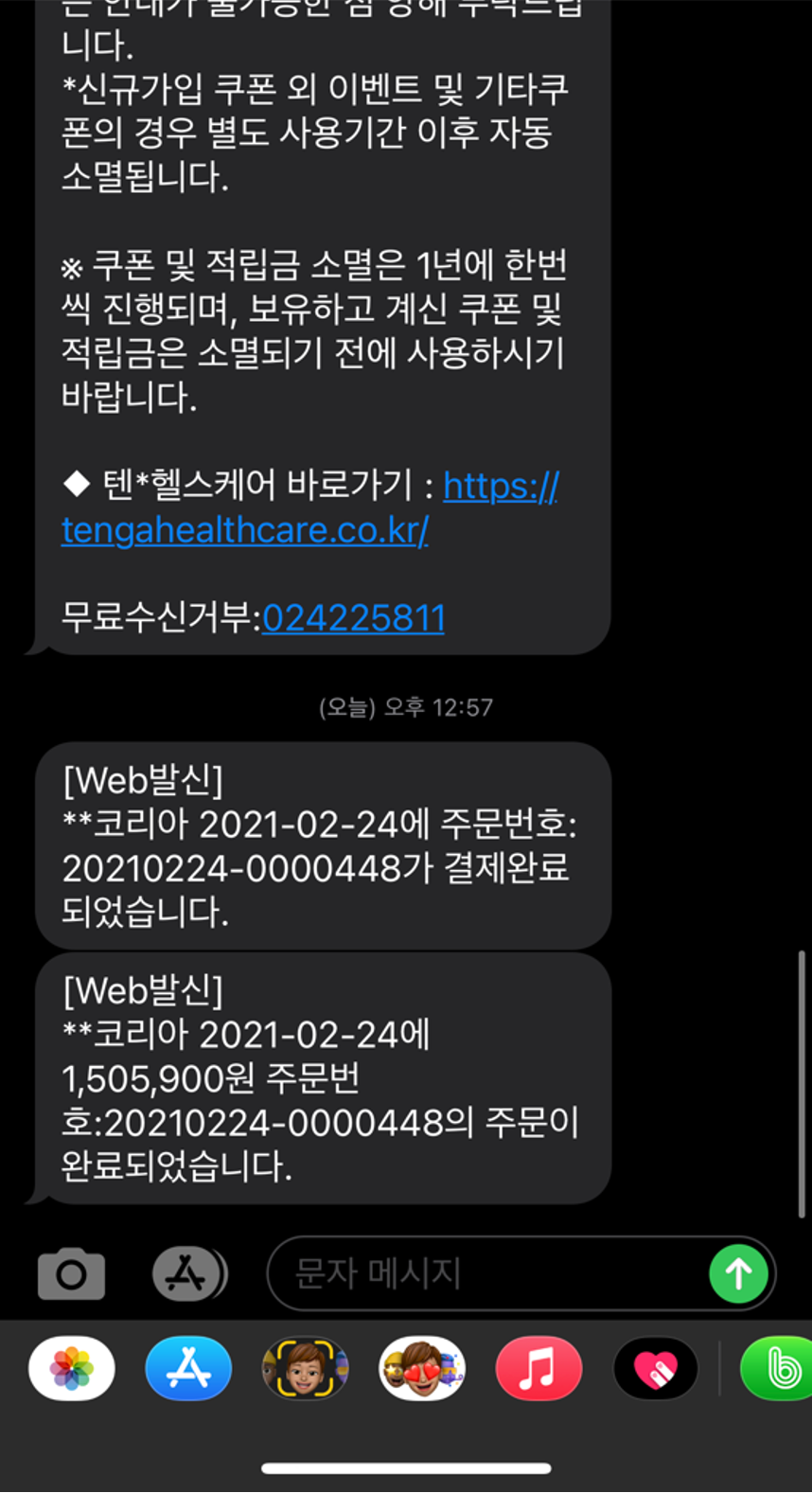812x1493 pixels.
Task: Open the Memoji camera effects app
Action: (x=305, y=1369)
